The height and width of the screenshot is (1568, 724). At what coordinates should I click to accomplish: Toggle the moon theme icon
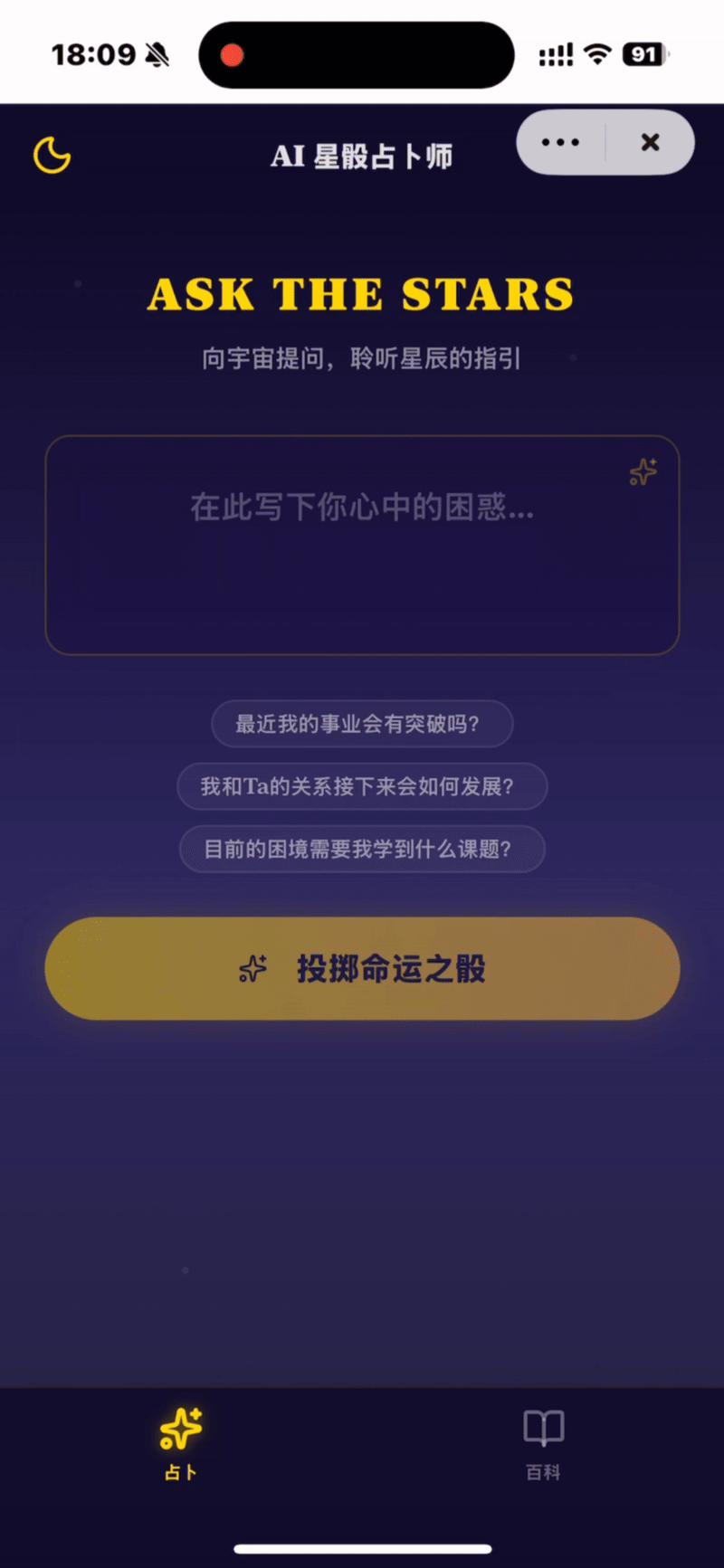click(x=52, y=155)
